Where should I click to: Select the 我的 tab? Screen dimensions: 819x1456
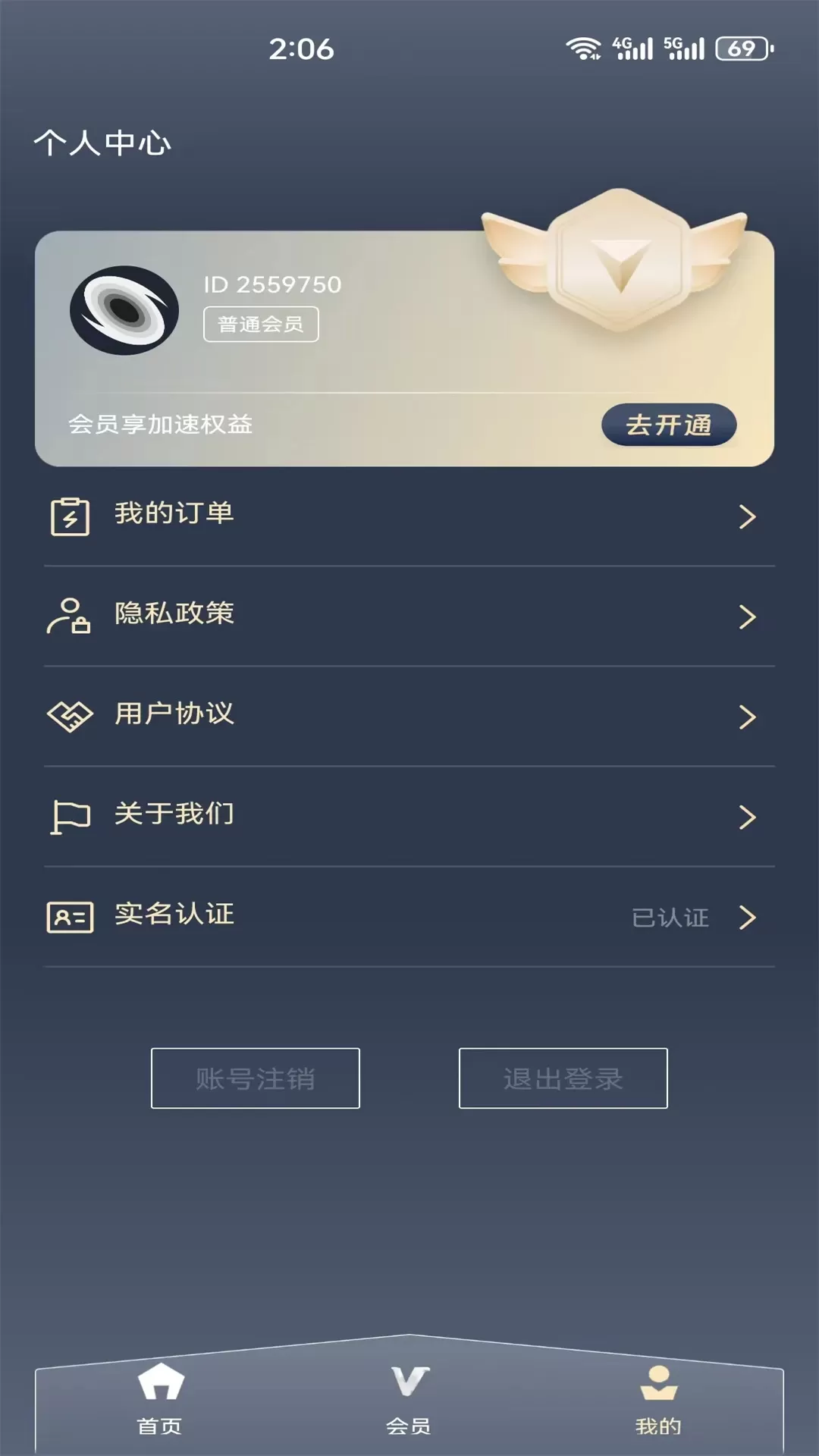658,1399
